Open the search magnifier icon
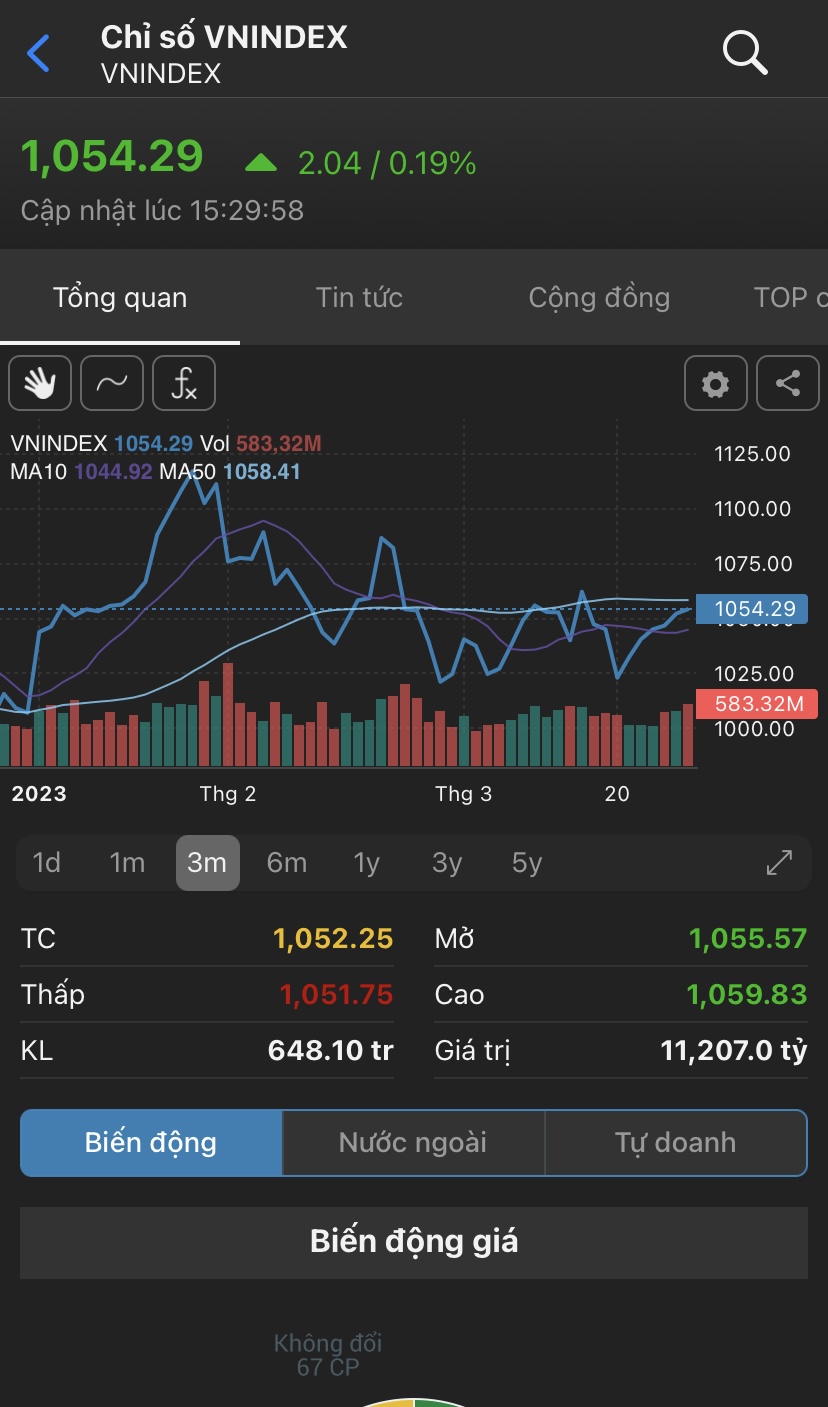828x1407 pixels. pos(744,53)
